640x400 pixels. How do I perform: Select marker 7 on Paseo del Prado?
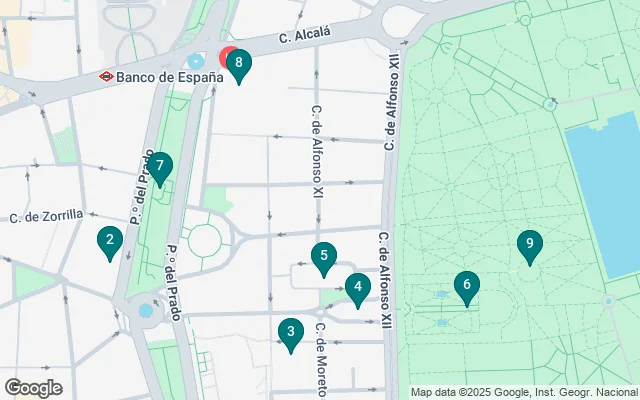(159, 166)
